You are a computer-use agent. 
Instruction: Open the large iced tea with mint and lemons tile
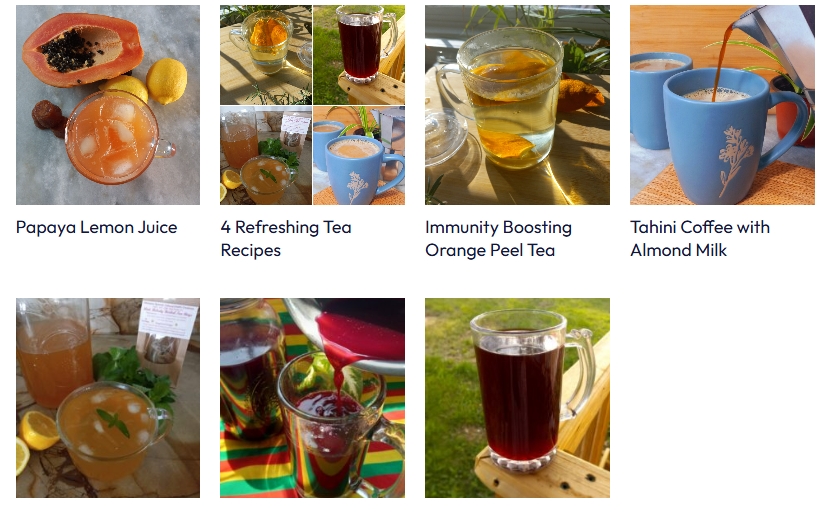(x=108, y=398)
